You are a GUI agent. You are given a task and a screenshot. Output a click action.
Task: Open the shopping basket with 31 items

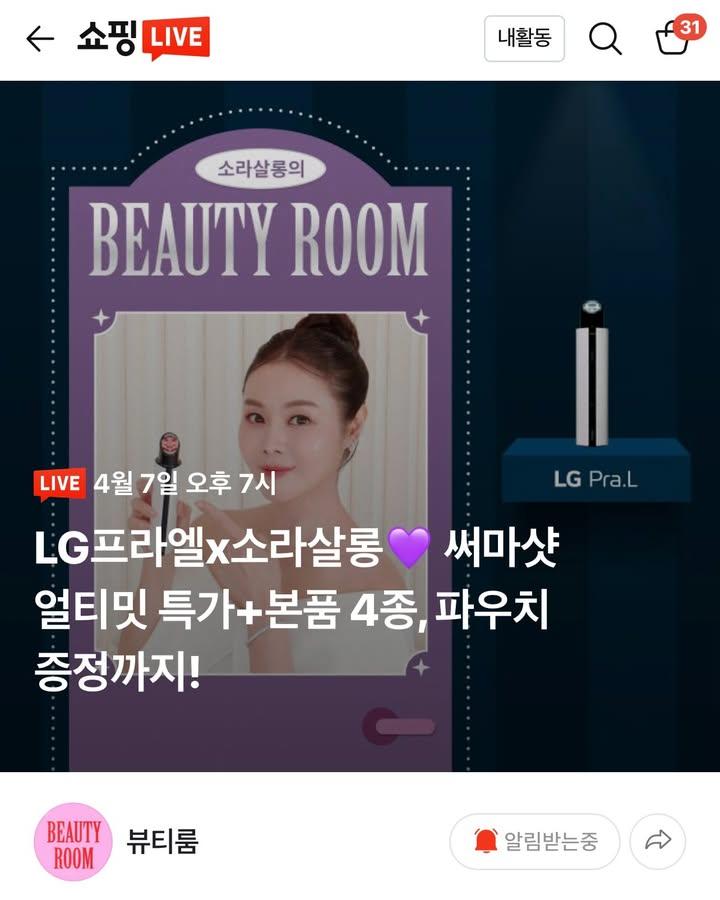click(x=675, y=39)
